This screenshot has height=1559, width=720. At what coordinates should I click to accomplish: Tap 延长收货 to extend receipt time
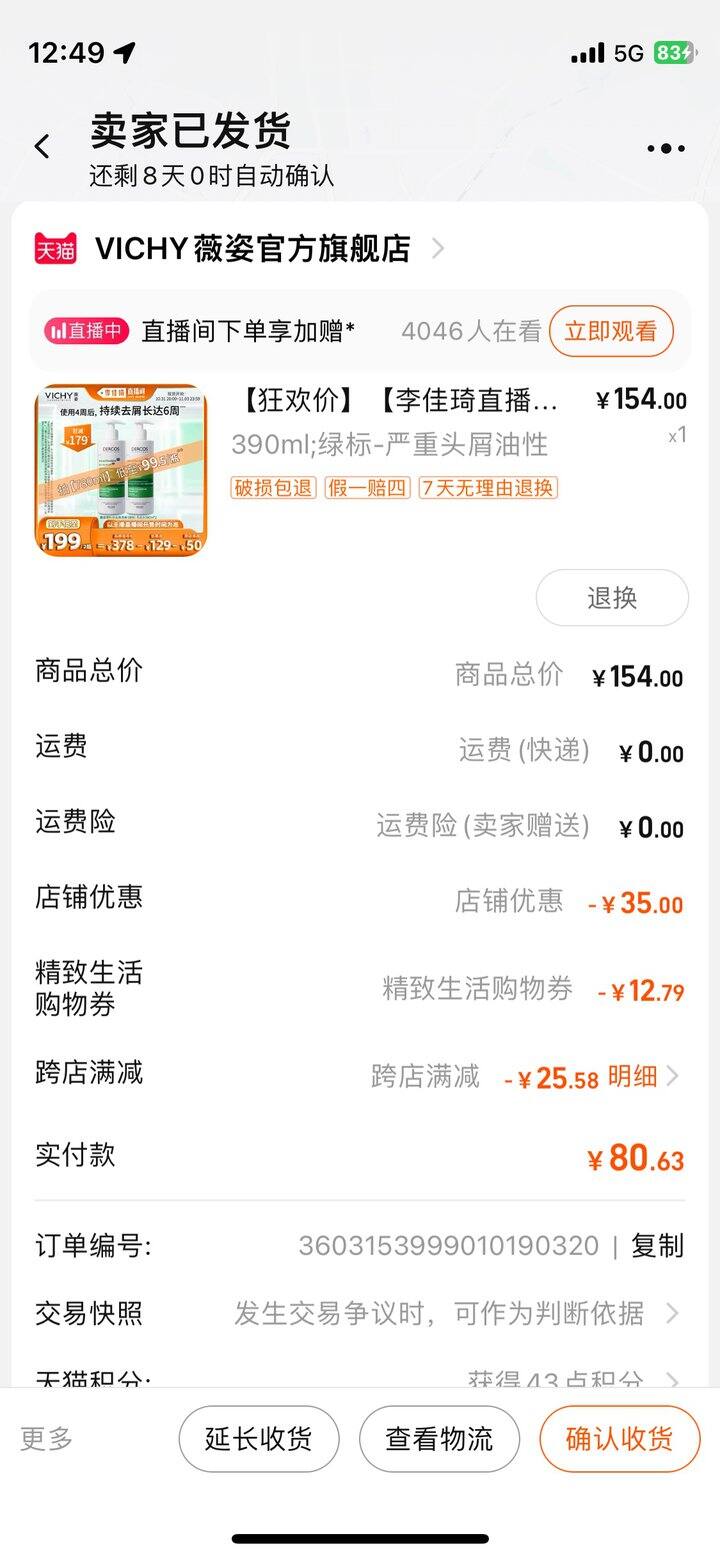point(259,1439)
